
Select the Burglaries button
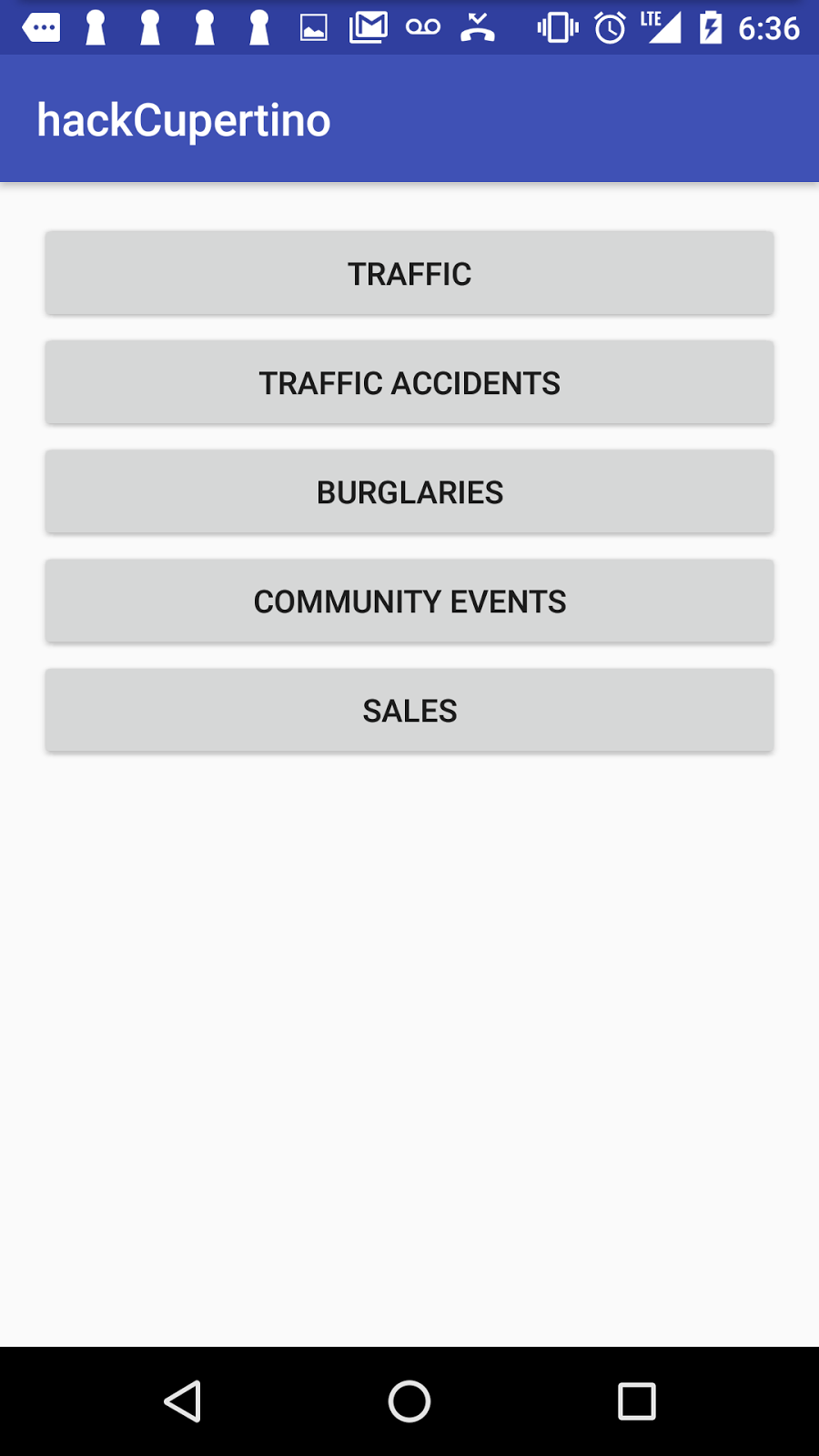(409, 492)
